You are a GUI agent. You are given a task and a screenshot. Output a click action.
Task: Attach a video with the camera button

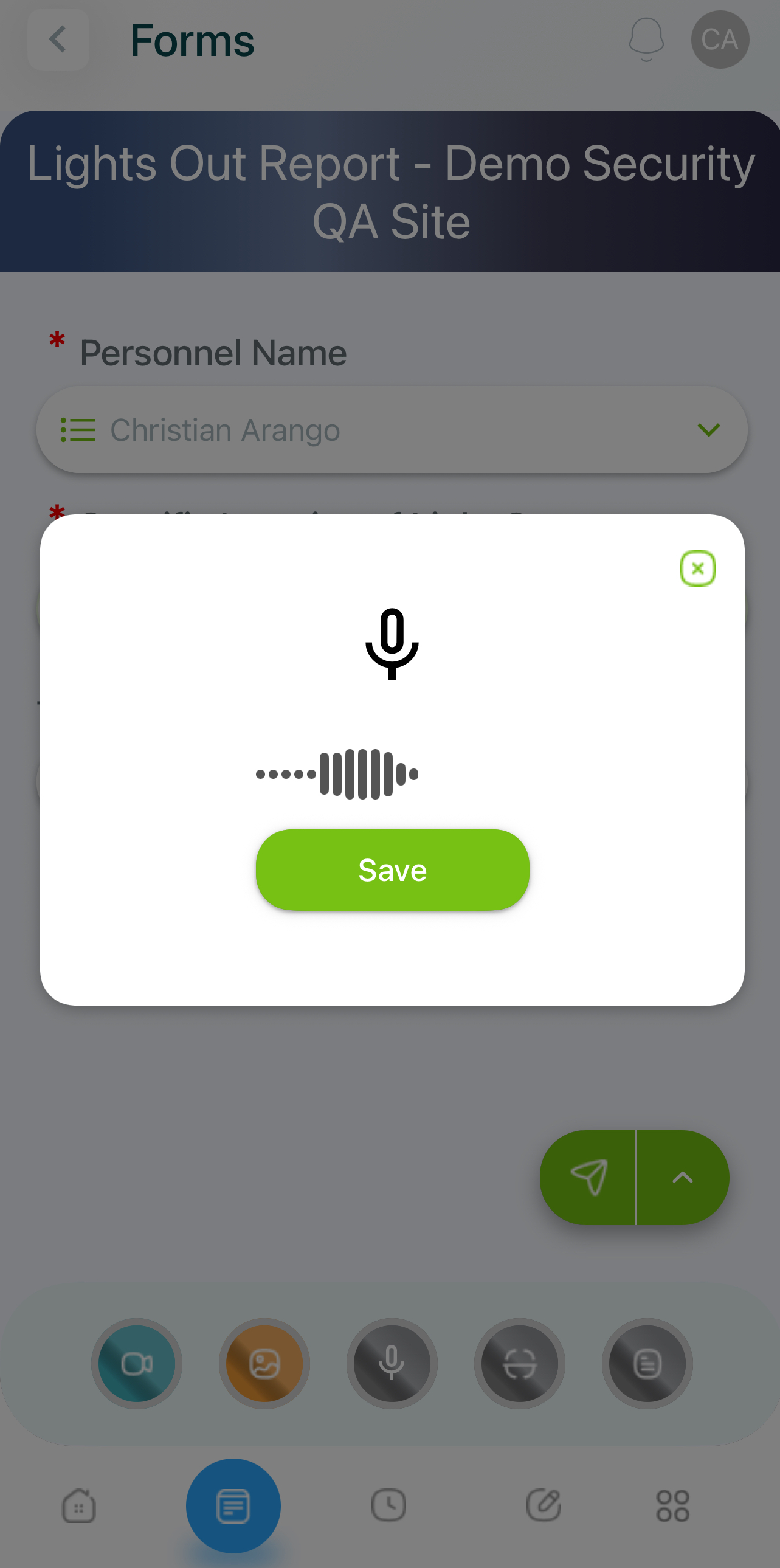tap(137, 1364)
